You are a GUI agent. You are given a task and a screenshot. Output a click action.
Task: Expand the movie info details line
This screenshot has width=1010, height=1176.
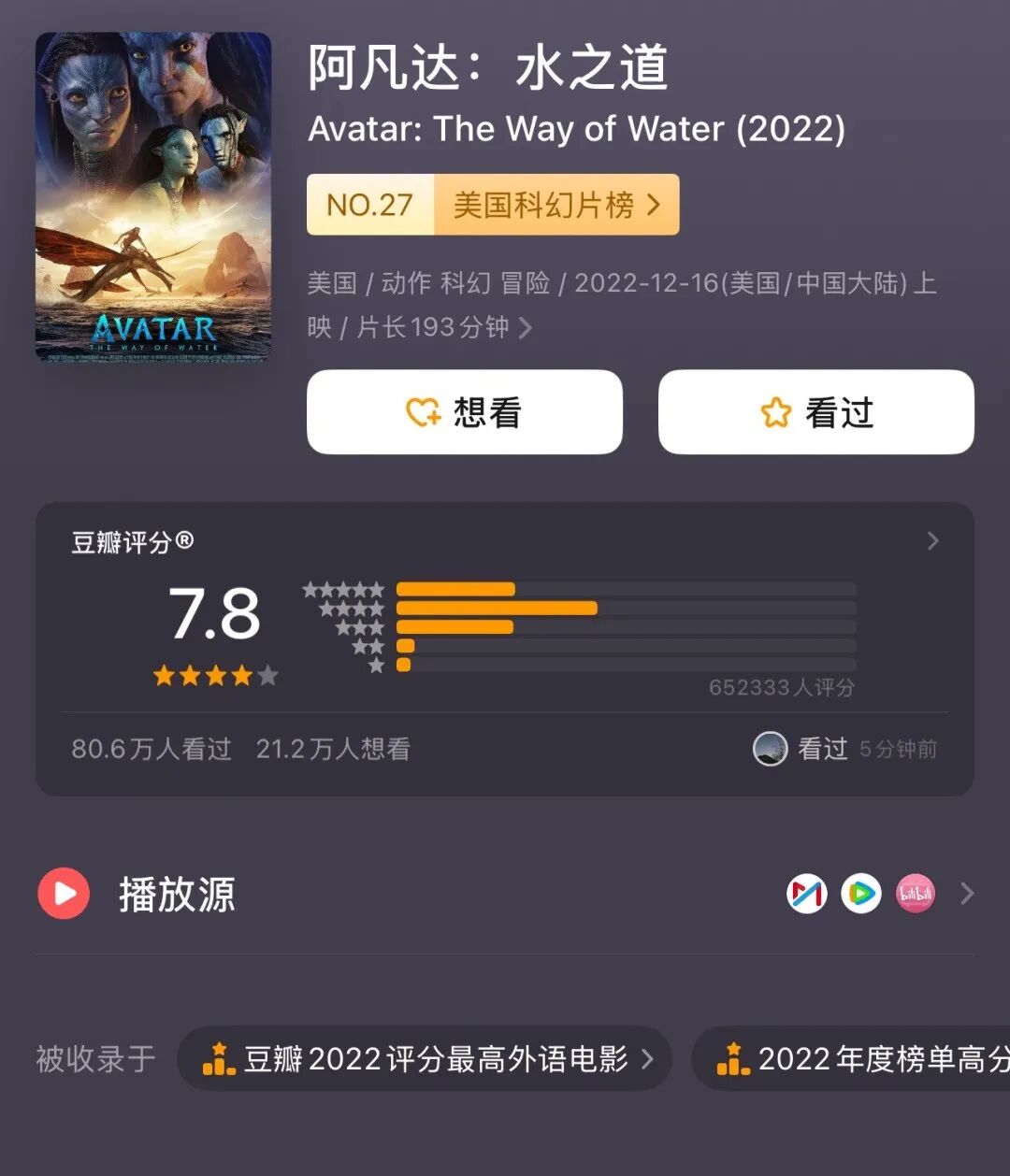pyautogui.click(x=525, y=328)
